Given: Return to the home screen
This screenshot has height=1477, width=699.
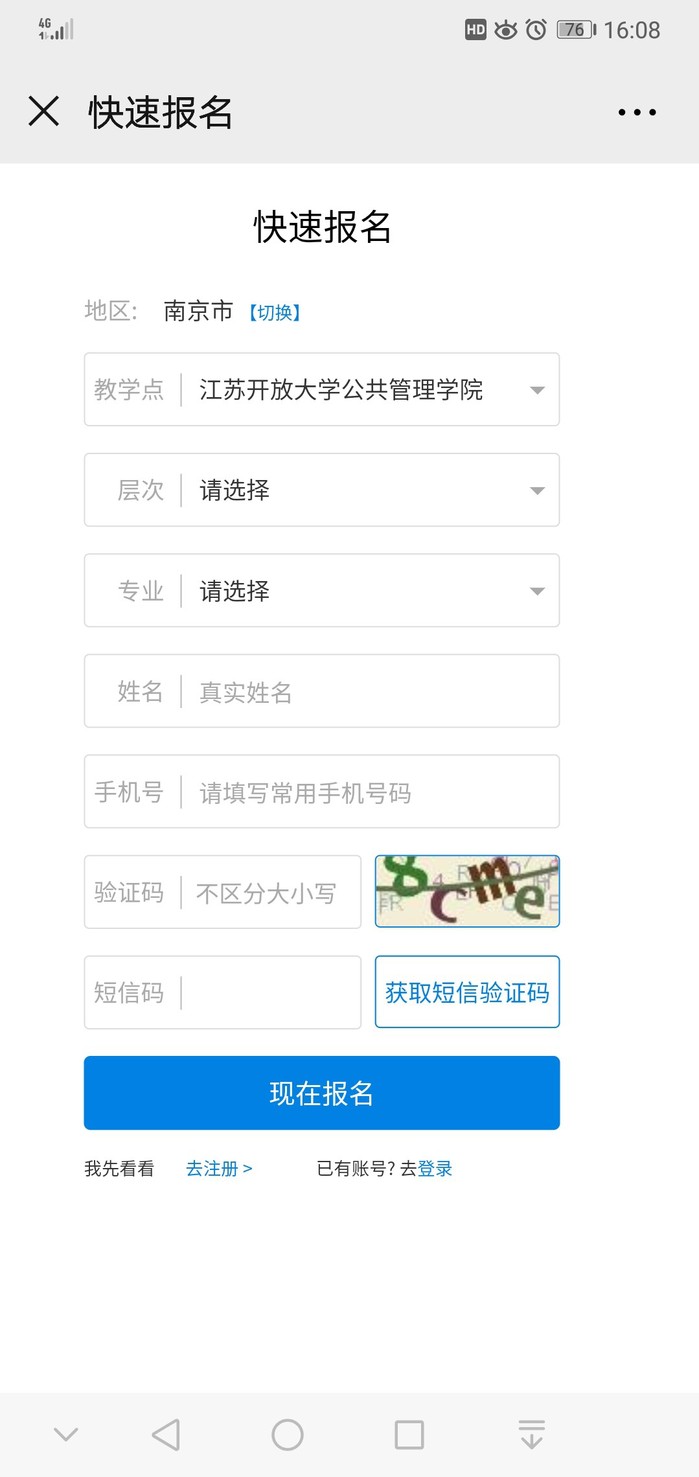Looking at the screenshot, I should click(x=287, y=1435).
